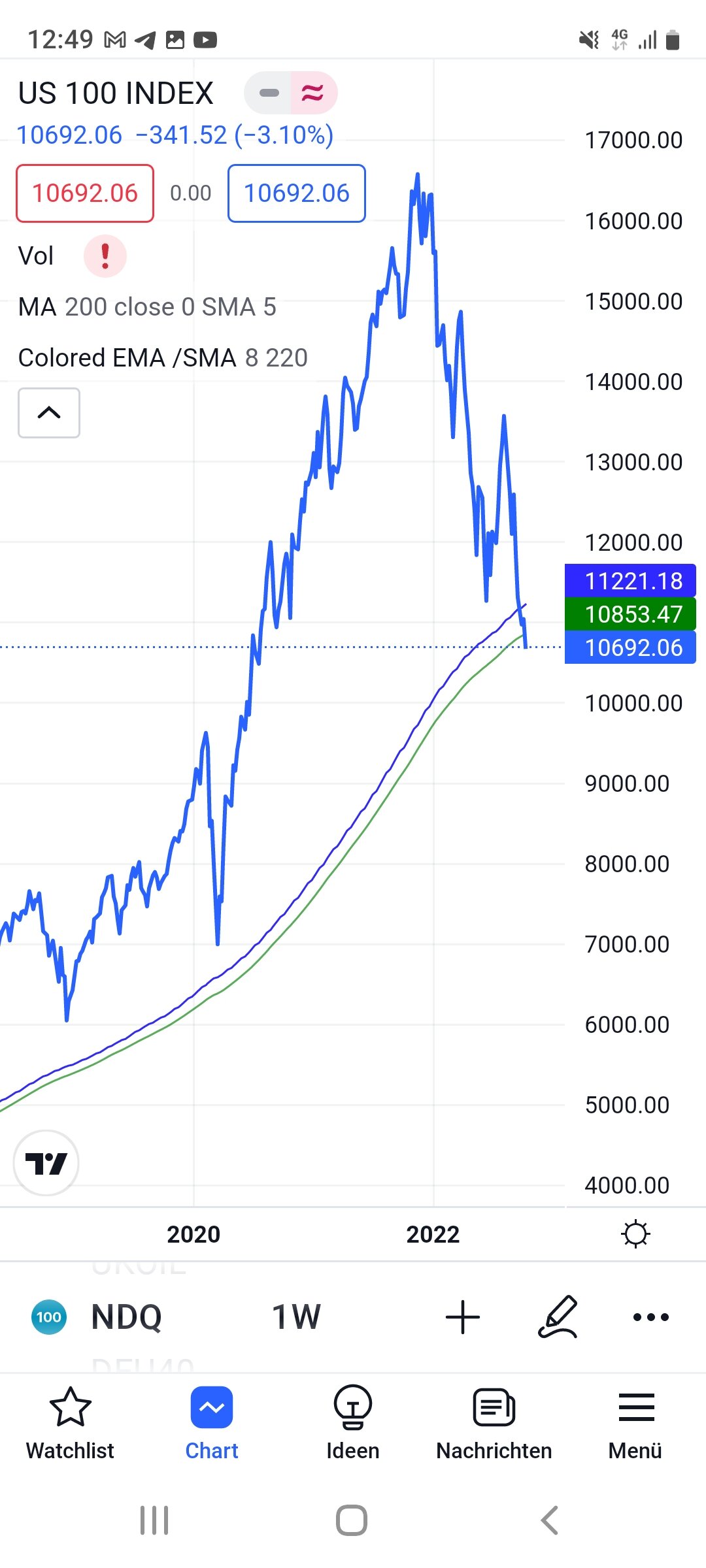The height and width of the screenshot is (1568, 706).
Task: Open the three-dot more options
Action: point(651,1316)
